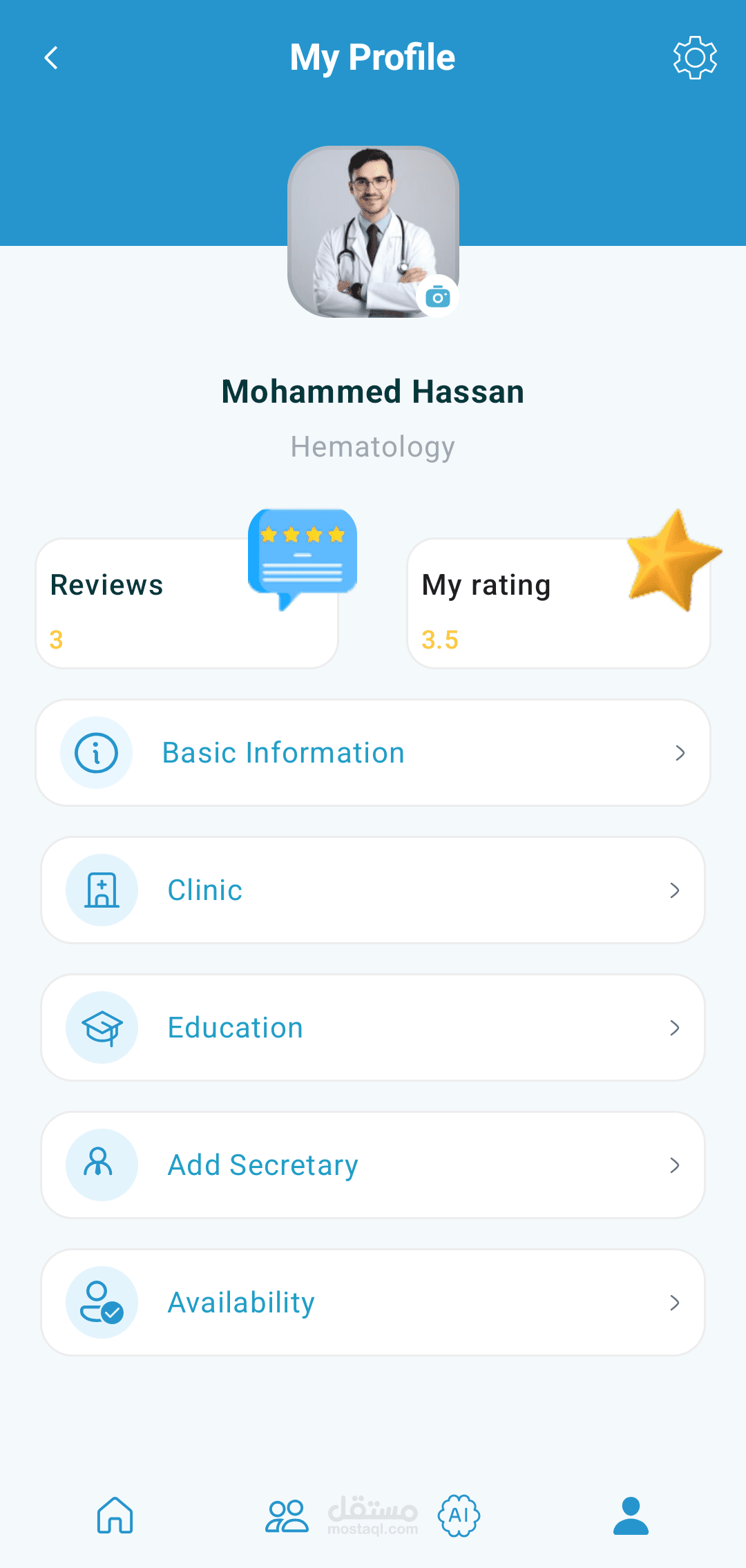The height and width of the screenshot is (1568, 746).
Task: Switch to the people group tab
Action: (287, 1516)
